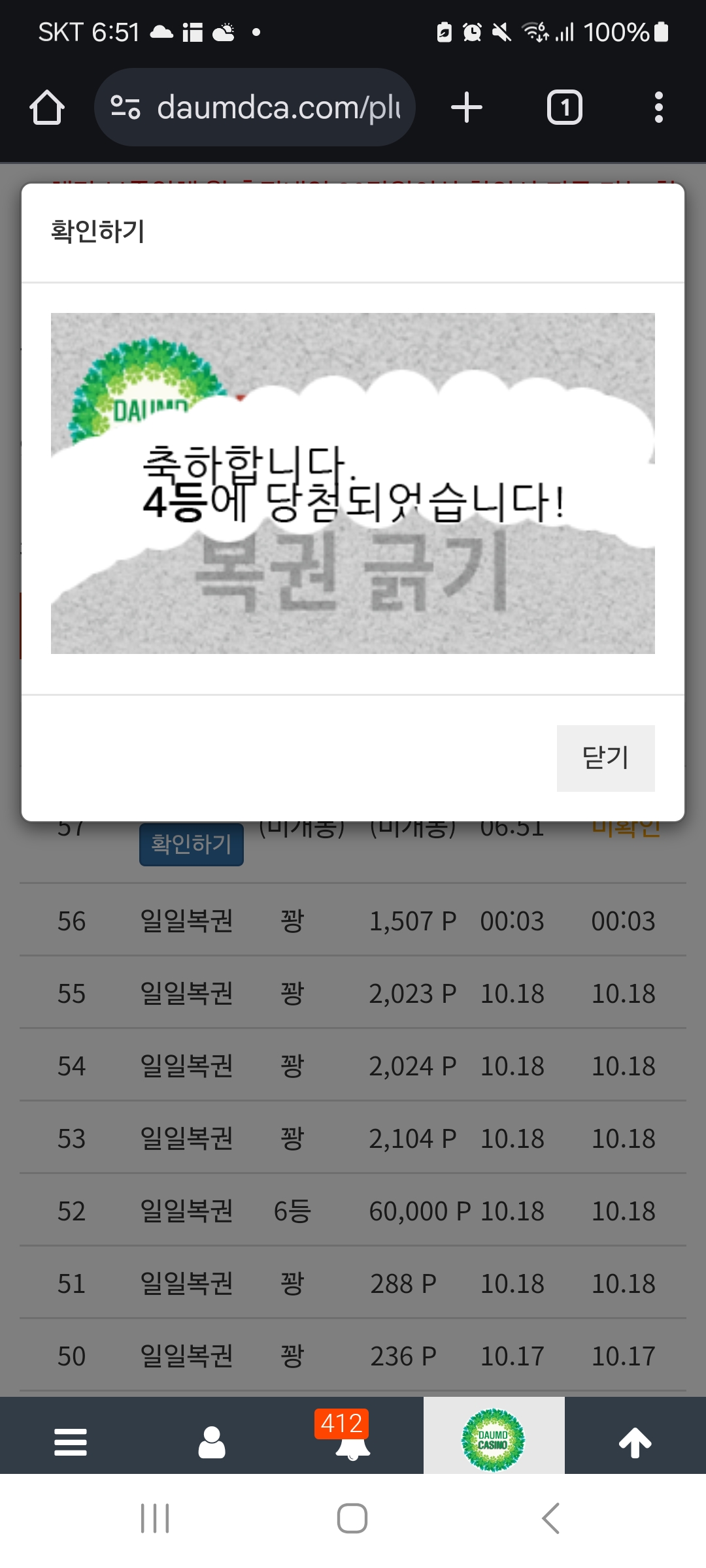Open the browser overflow menu
The height and width of the screenshot is (1568, 706).
(x=658, y=107)
